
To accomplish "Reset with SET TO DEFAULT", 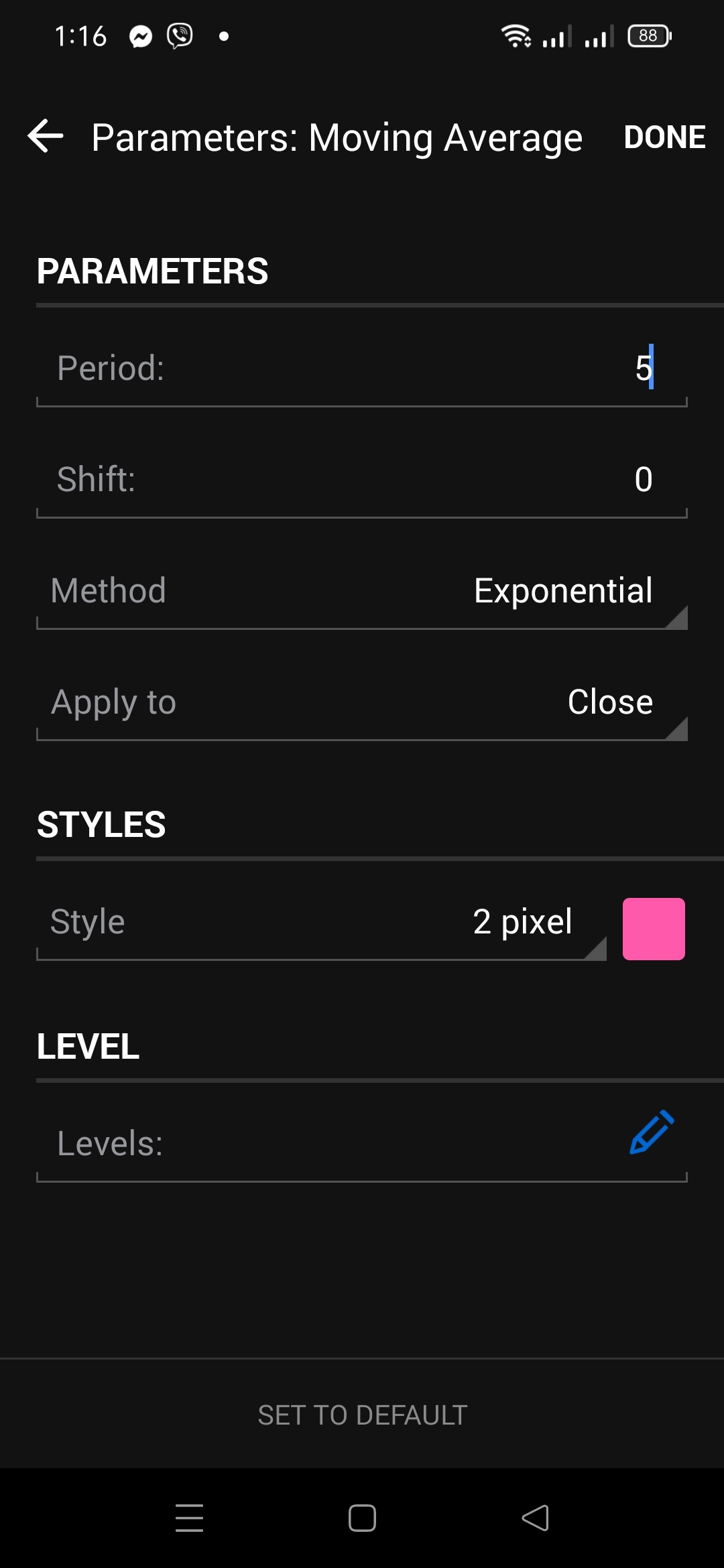I will click(x=362, y=1415).
